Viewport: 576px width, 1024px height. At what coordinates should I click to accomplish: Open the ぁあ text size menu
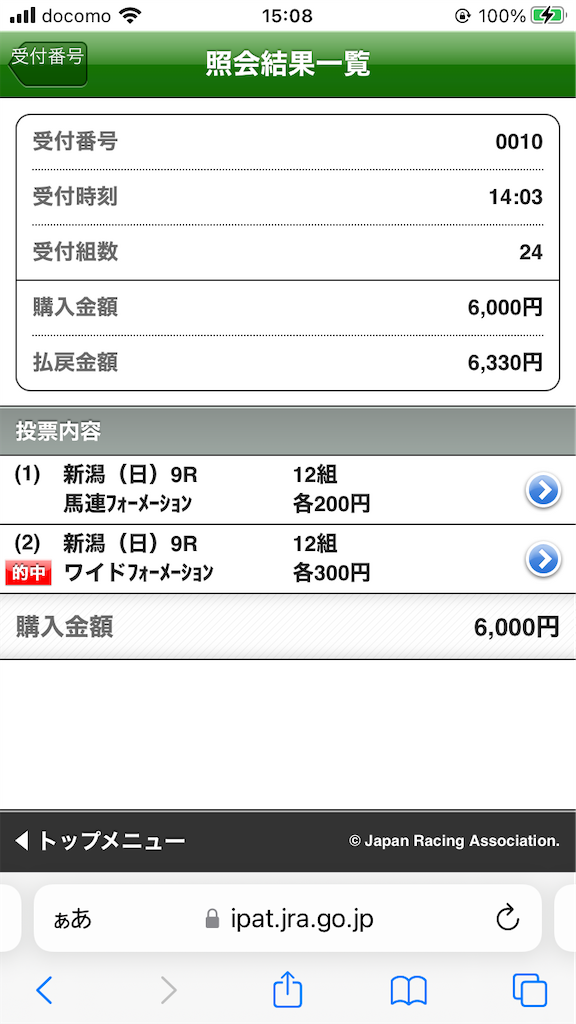click(x=72, y=919)
